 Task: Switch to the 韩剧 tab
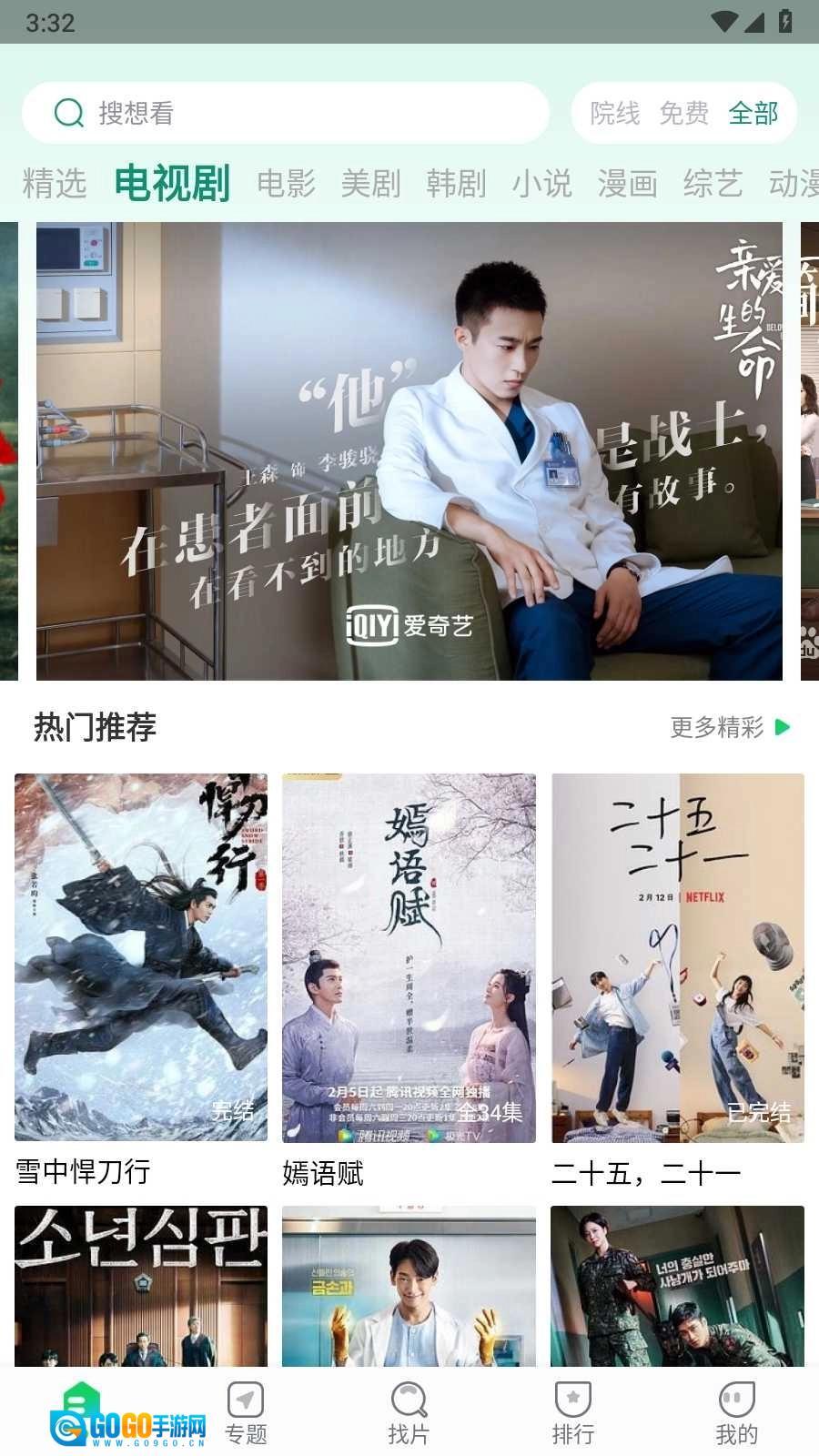pyautogui.click(x=456, y=184)
